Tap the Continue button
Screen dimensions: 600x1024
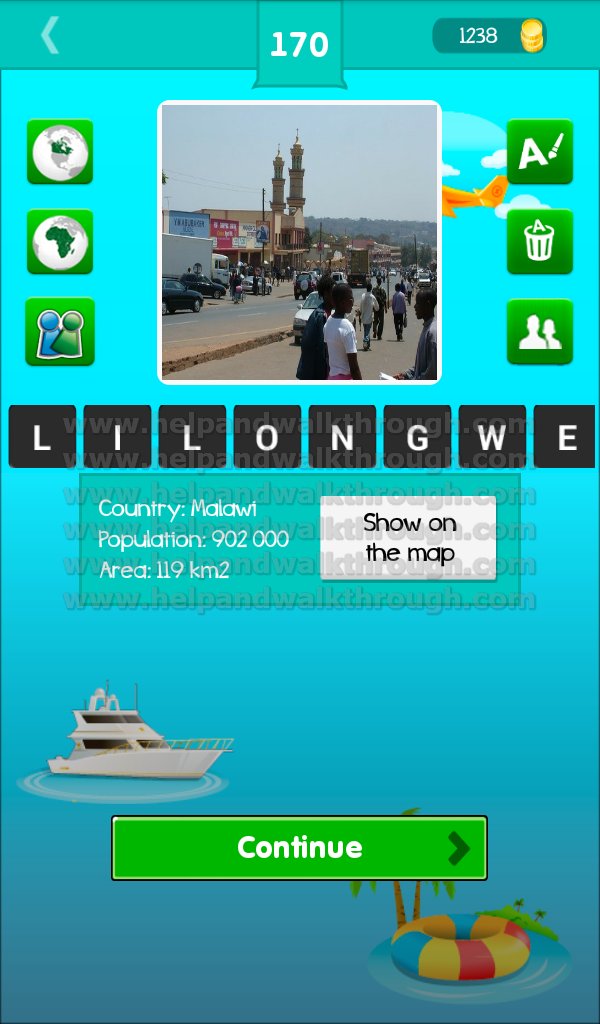[300, 848]
